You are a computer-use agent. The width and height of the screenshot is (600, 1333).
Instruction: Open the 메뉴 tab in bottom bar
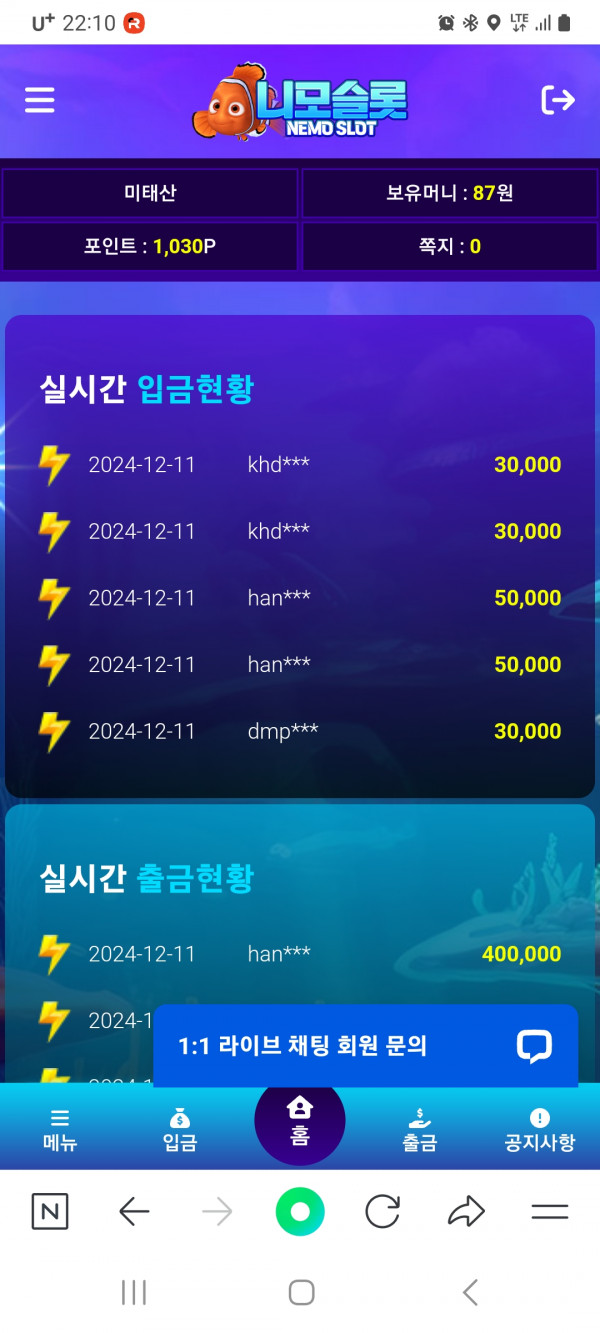pos(60,1130)
